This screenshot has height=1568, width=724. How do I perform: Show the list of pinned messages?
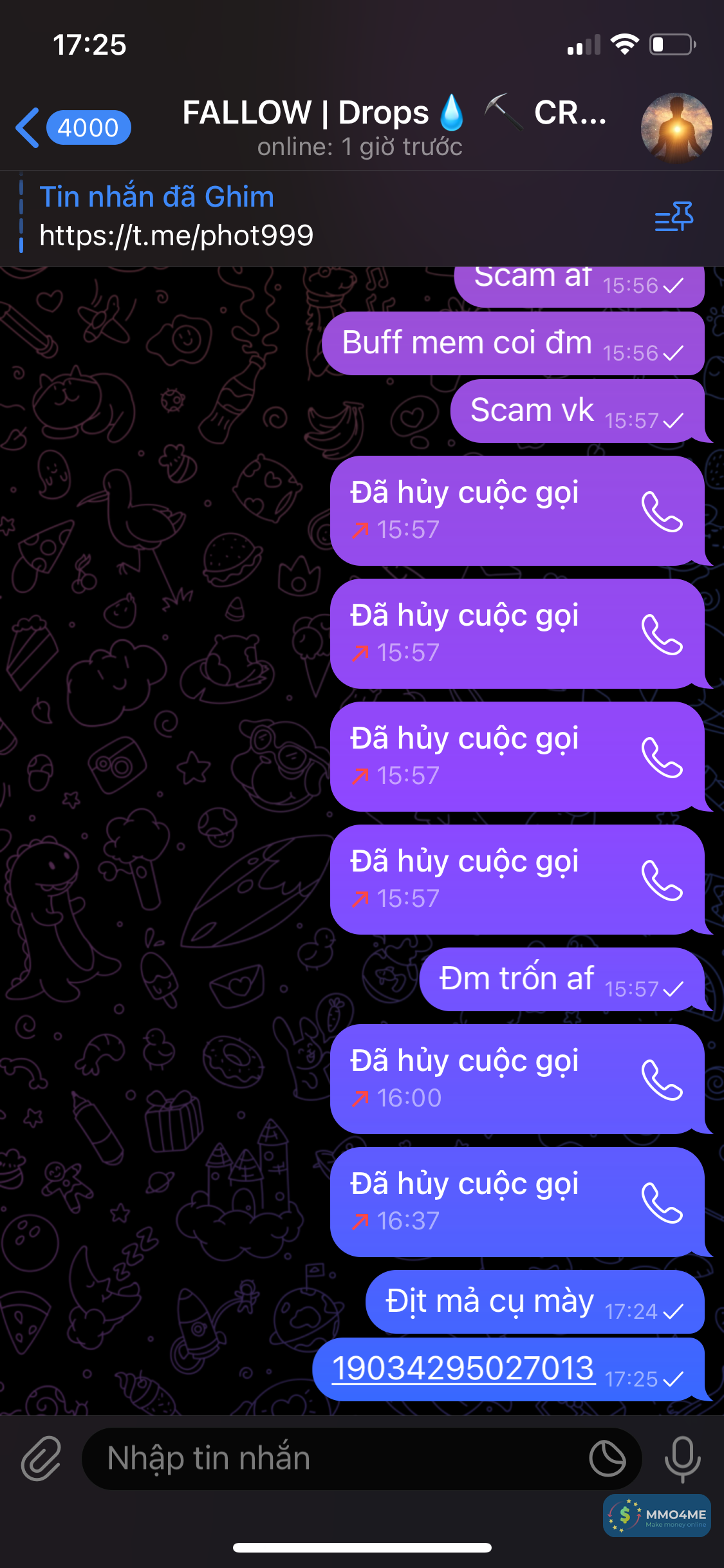click(x=674, y=217)
